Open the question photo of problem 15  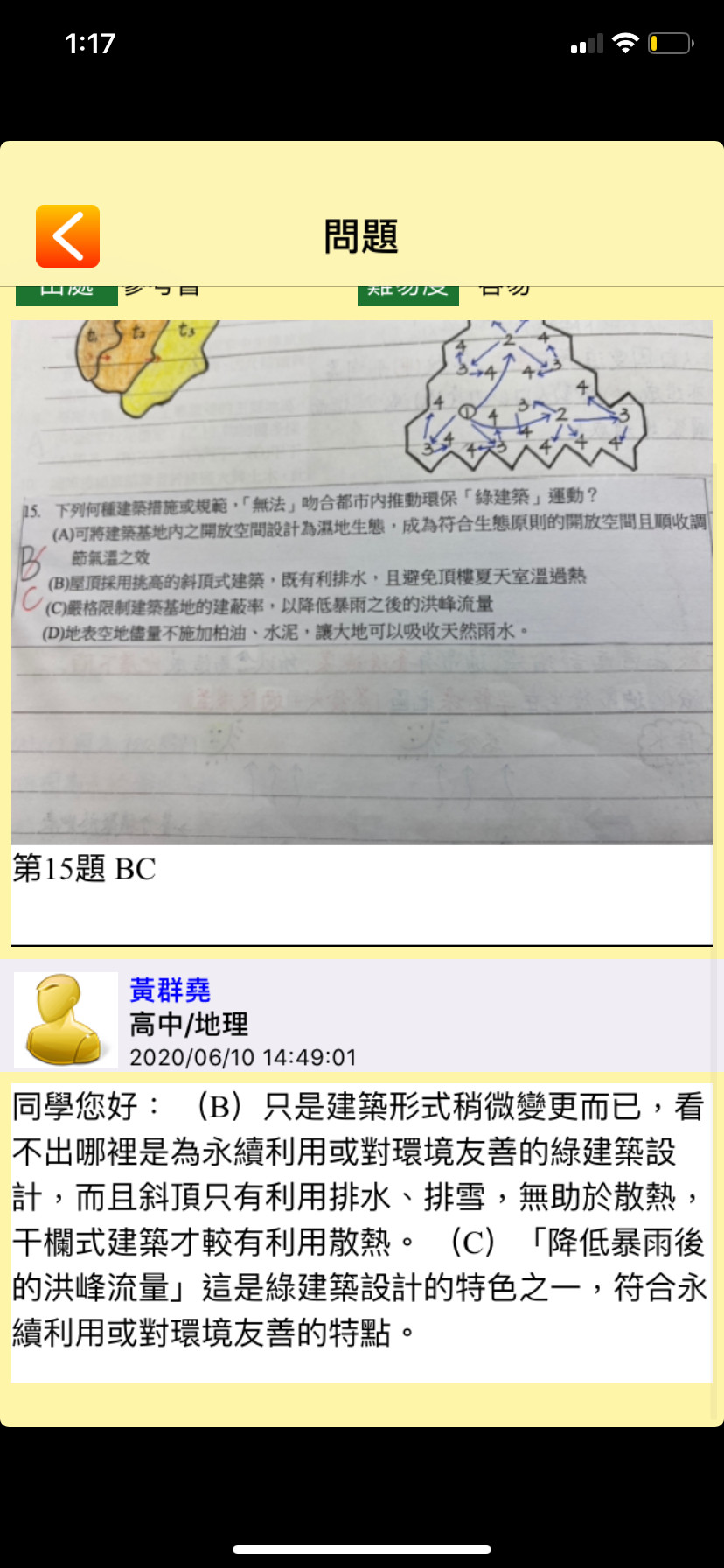click(361, 582)
